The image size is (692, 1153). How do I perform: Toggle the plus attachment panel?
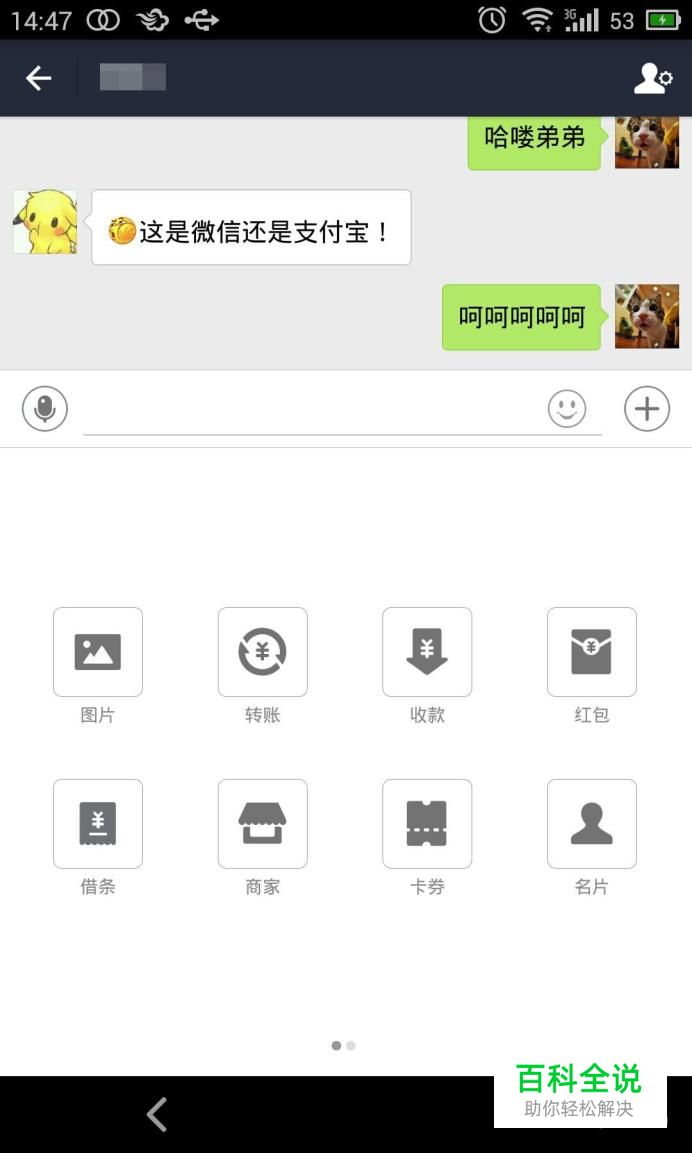647,409
